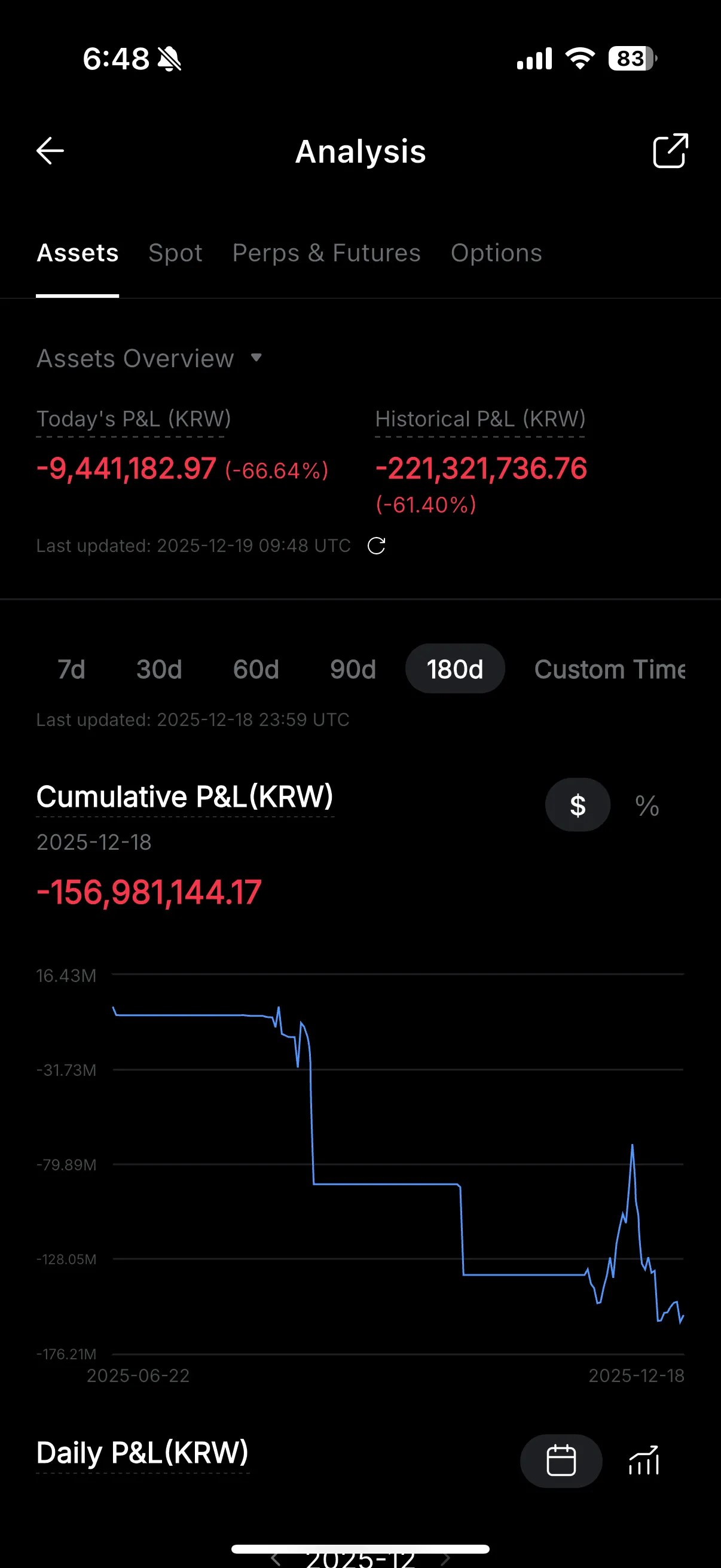The height and width of the screenshot is (1568, 721).
Task: Switch Daily P&L to chart view
Action: click(644, 1461)
